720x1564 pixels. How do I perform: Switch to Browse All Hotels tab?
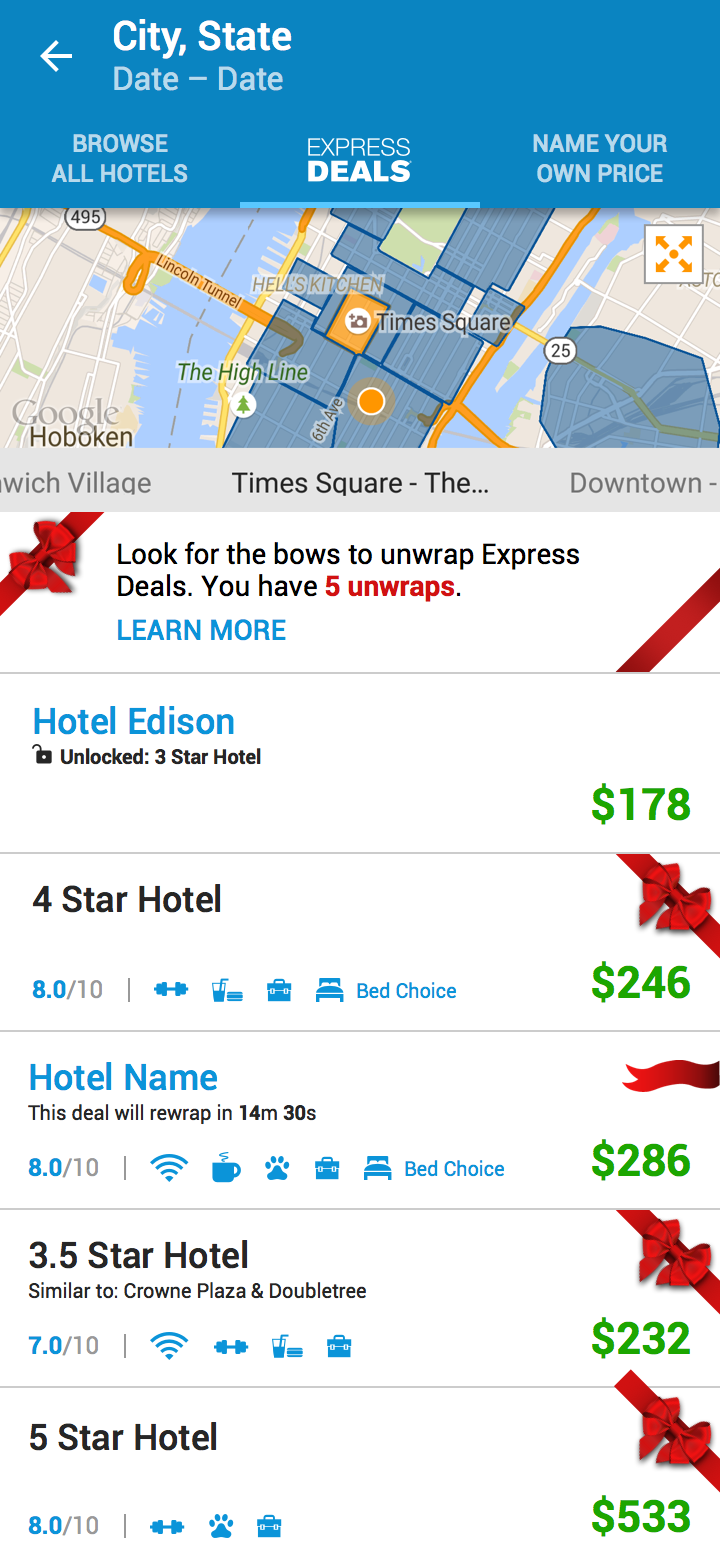point(120,158)
